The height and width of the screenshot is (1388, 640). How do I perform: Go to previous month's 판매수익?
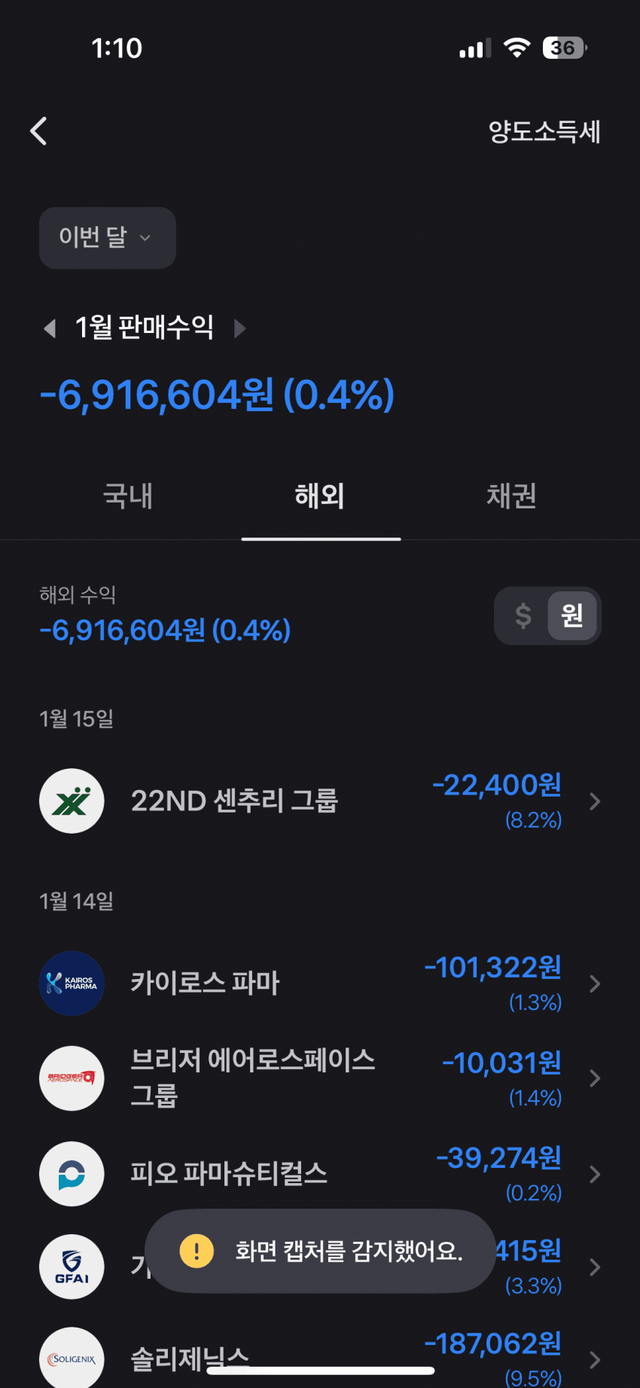[49, 328]
